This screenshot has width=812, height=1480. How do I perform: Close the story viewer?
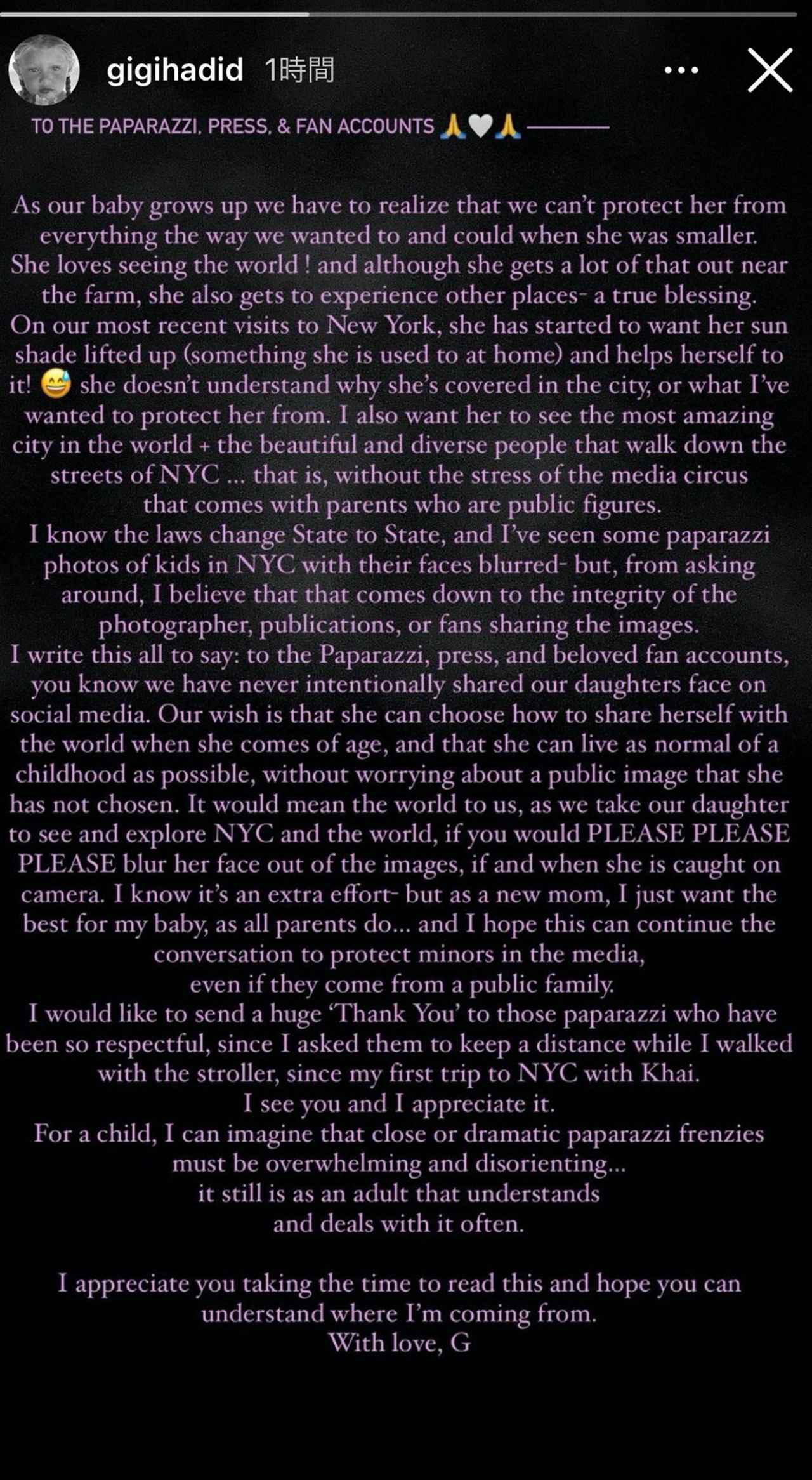point(769,70)
